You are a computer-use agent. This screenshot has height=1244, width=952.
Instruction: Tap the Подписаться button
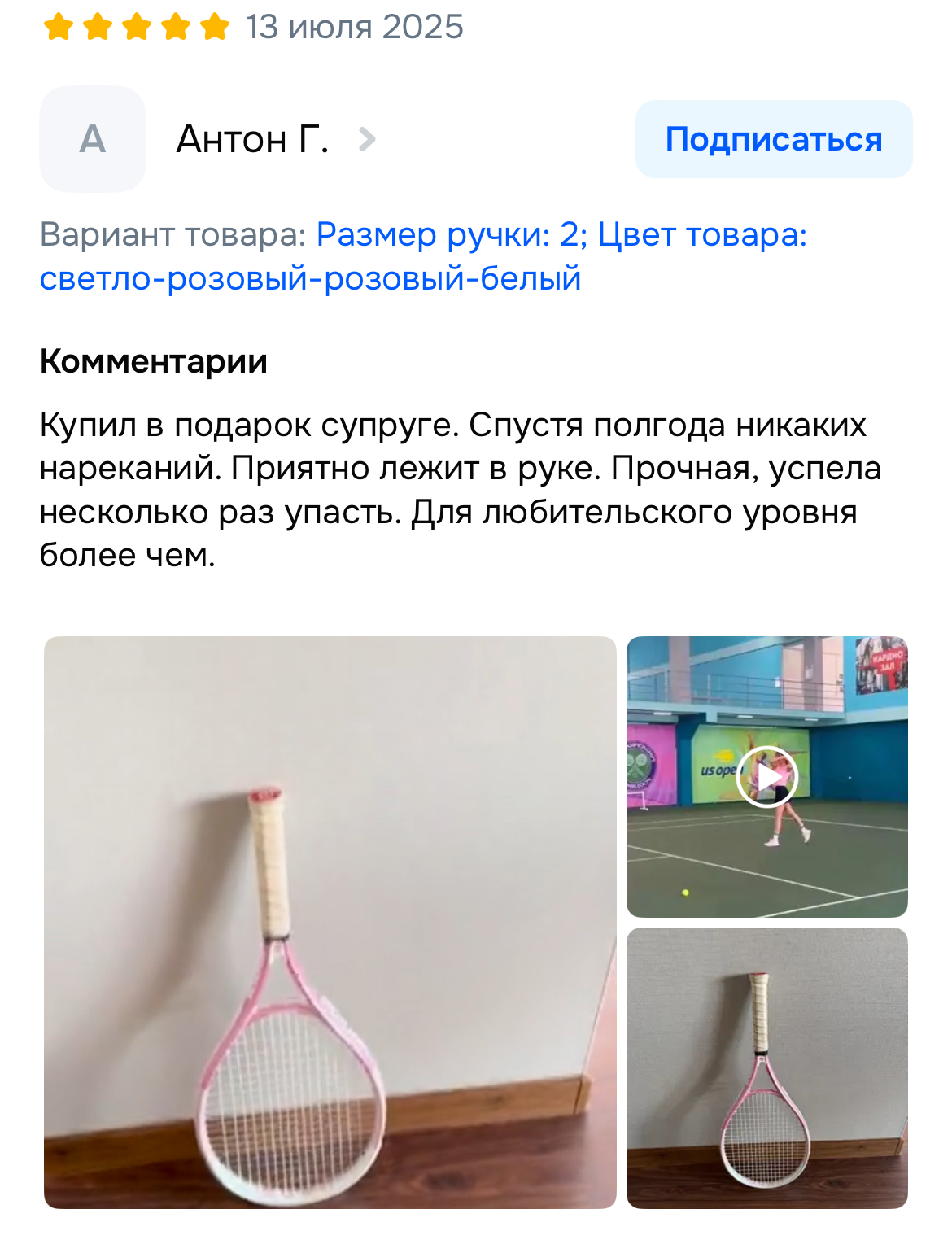[x=773, y=139]
